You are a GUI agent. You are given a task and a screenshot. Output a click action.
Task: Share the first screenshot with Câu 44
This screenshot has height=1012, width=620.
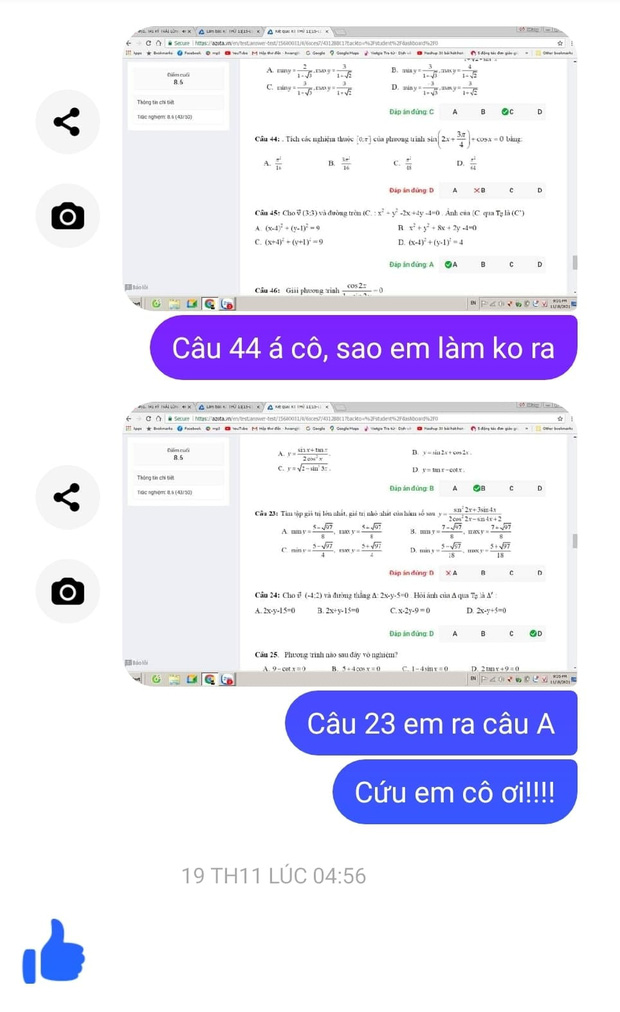(x=67, y=122)
